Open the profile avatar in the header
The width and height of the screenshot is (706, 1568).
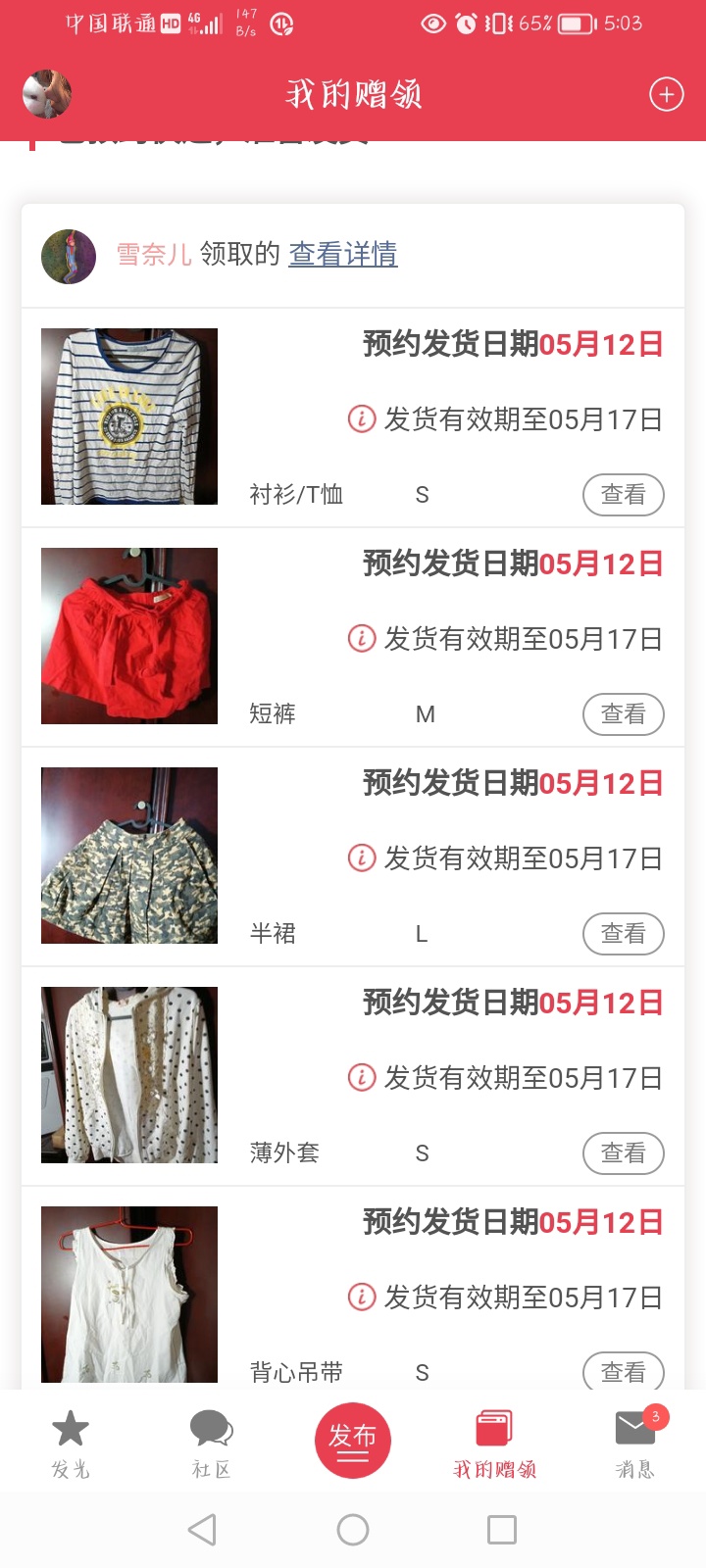coord(47,94)
